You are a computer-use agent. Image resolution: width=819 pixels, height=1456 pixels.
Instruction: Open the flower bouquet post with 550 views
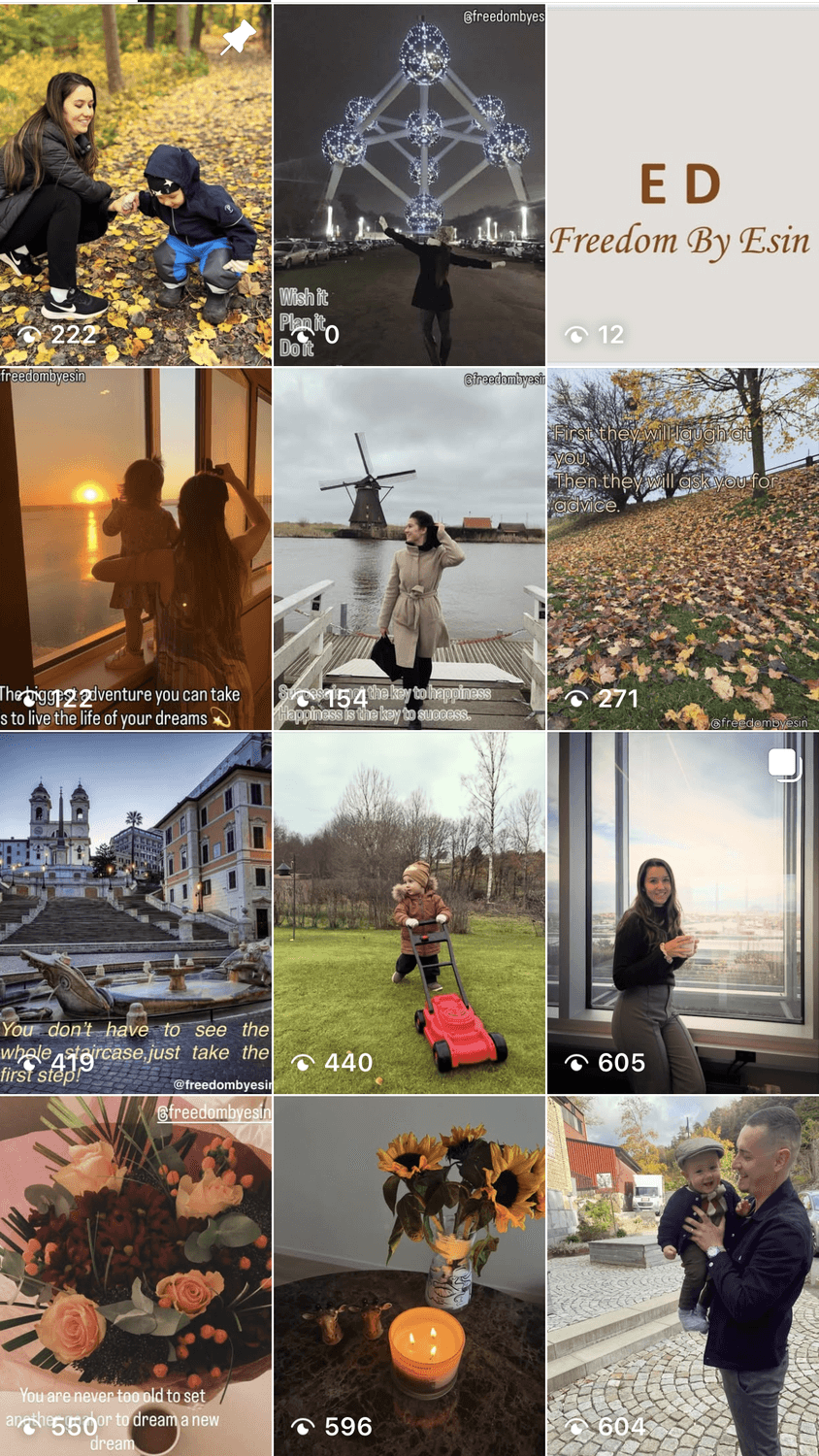tap(135, 1275)
